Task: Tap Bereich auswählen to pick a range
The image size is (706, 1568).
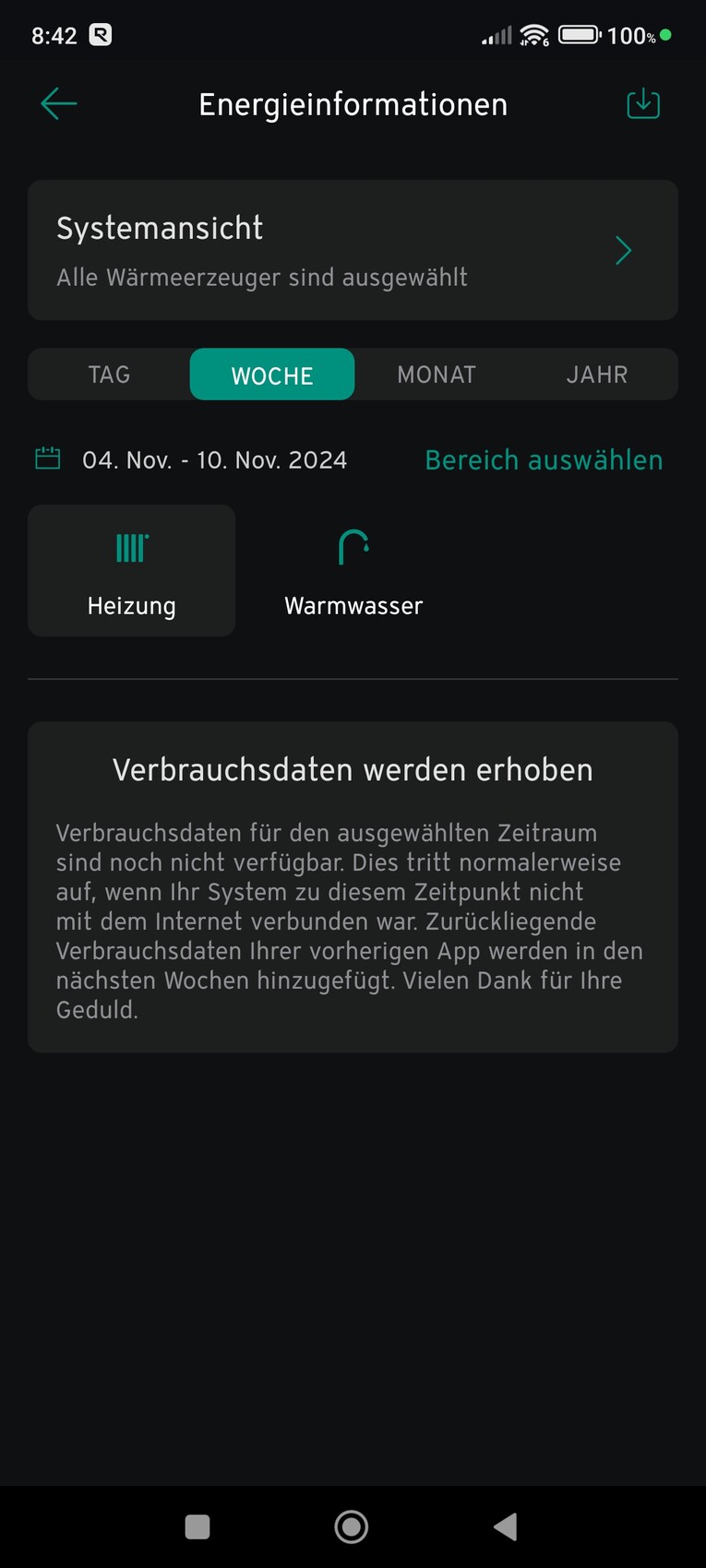Action: pyautogui.click(x=544, y=459)
